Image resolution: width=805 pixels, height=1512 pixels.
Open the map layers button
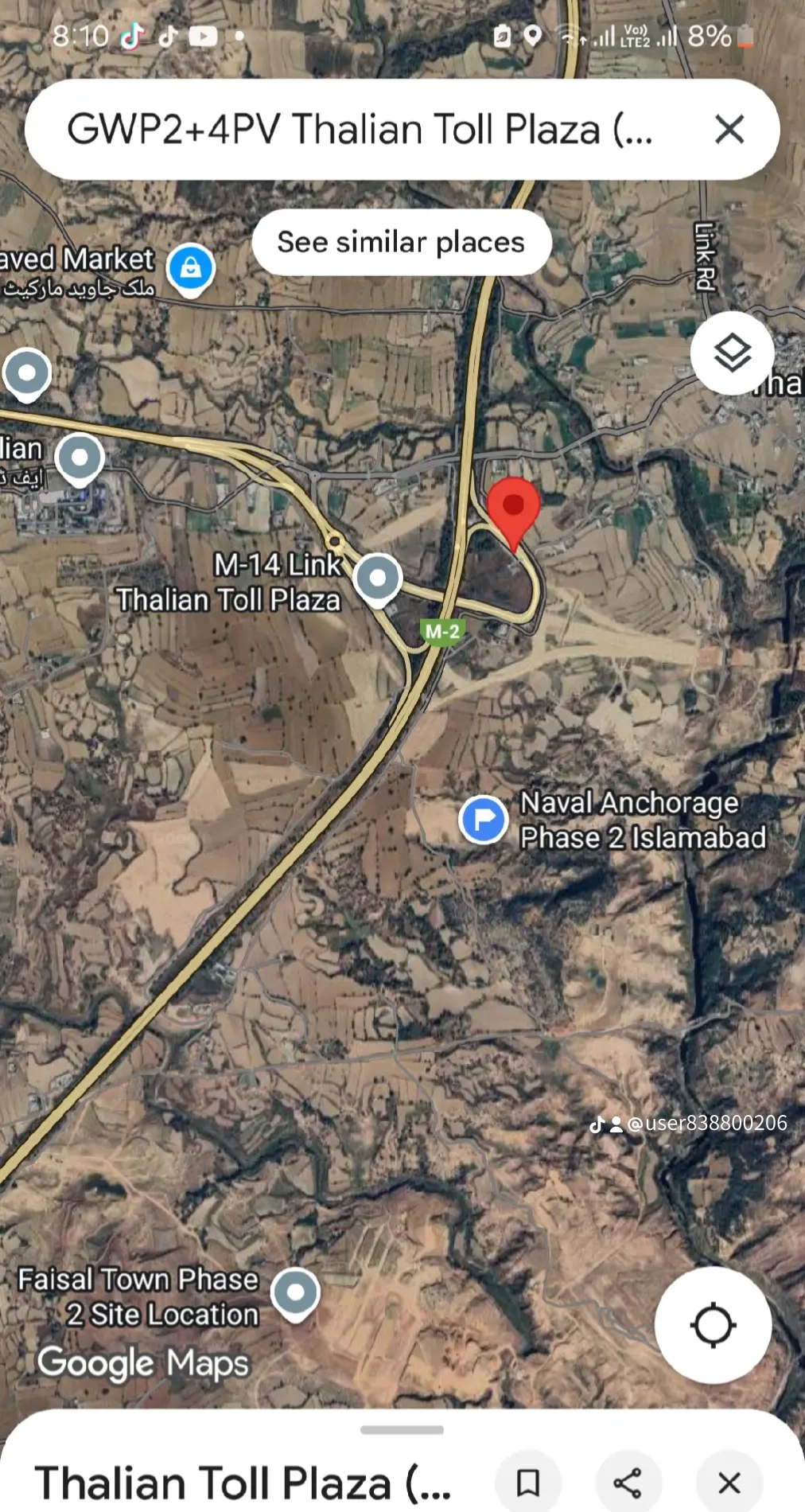(731, 353)
